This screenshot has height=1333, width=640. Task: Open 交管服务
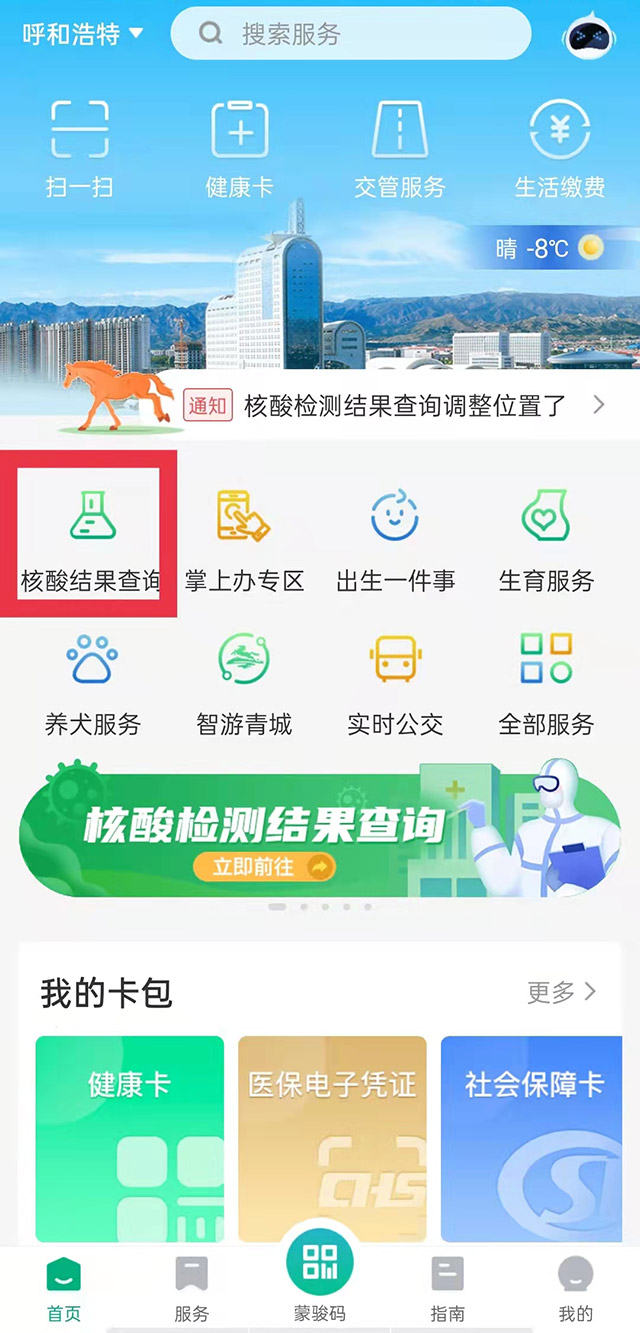pos(399,147)
